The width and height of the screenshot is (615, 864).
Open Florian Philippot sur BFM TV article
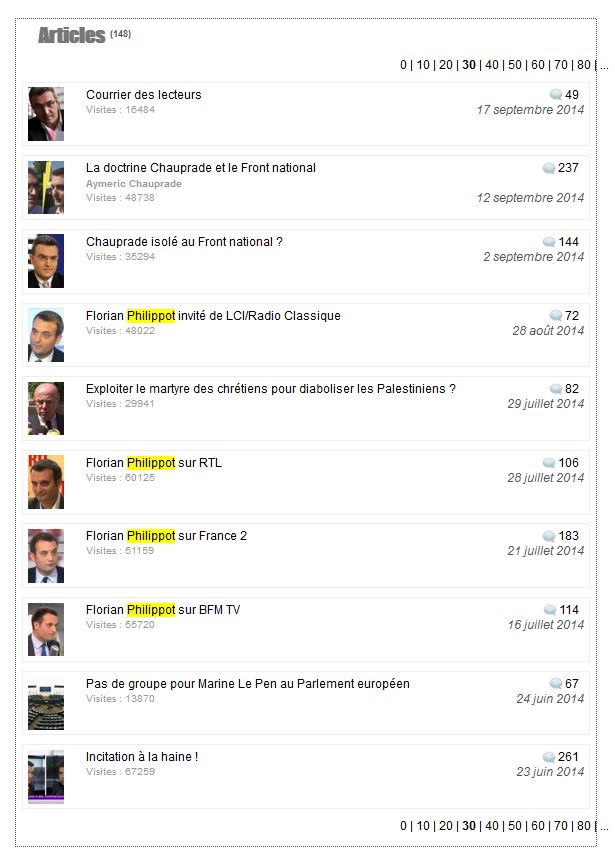point(163,610)
